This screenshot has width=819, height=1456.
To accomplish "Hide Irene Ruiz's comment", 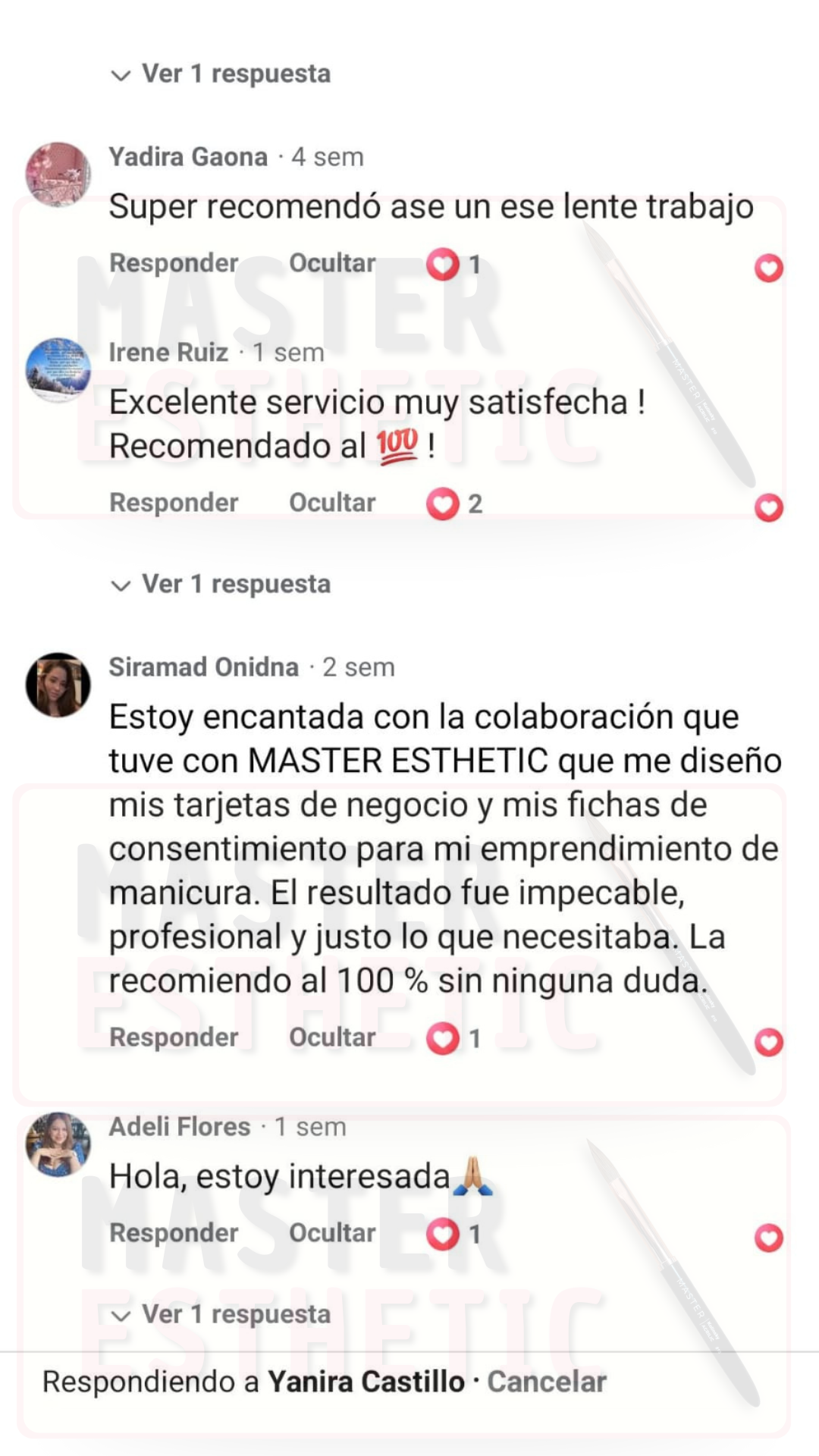I will (332, 503).
